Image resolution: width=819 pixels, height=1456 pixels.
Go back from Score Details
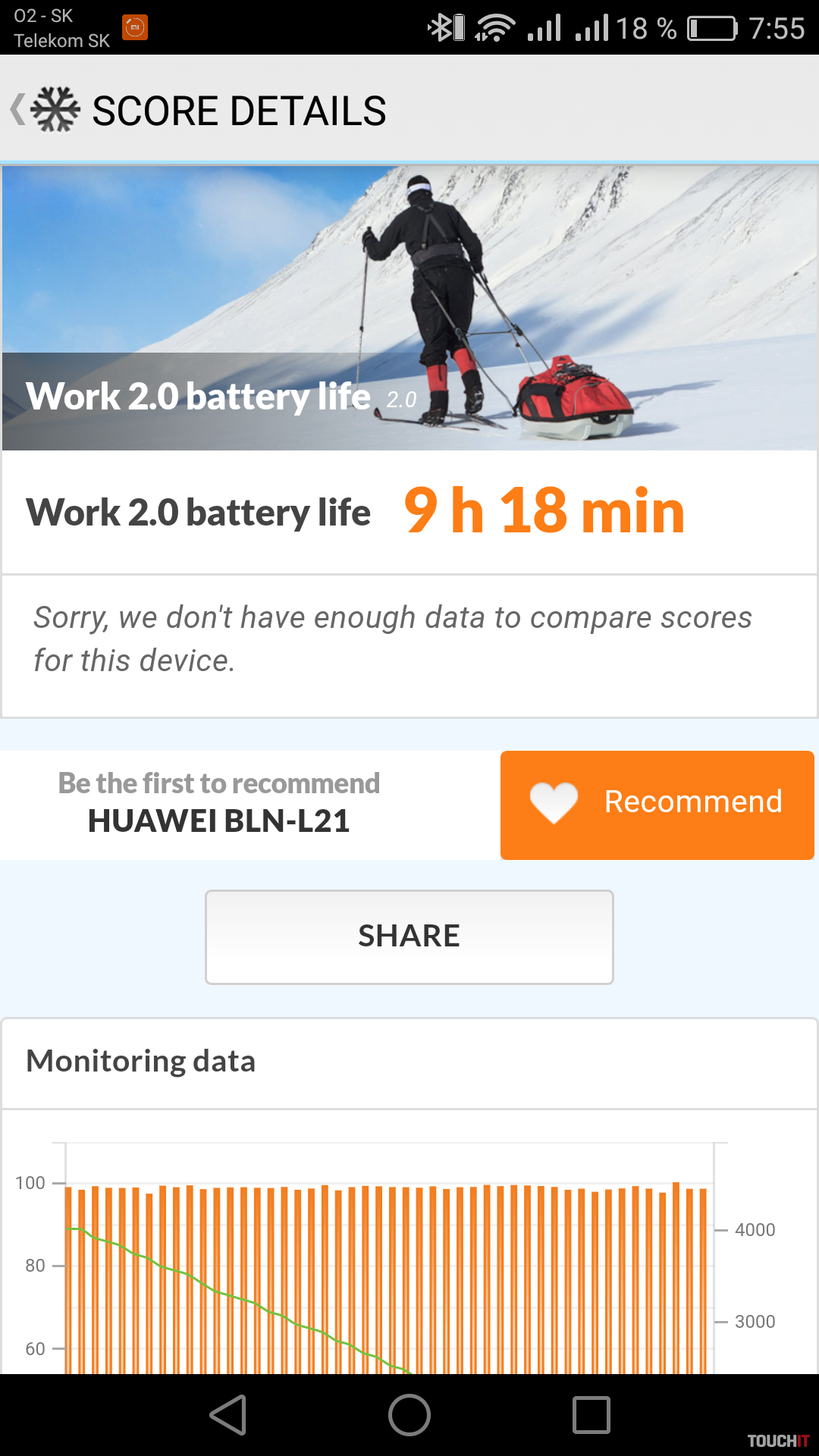[44, 109]
